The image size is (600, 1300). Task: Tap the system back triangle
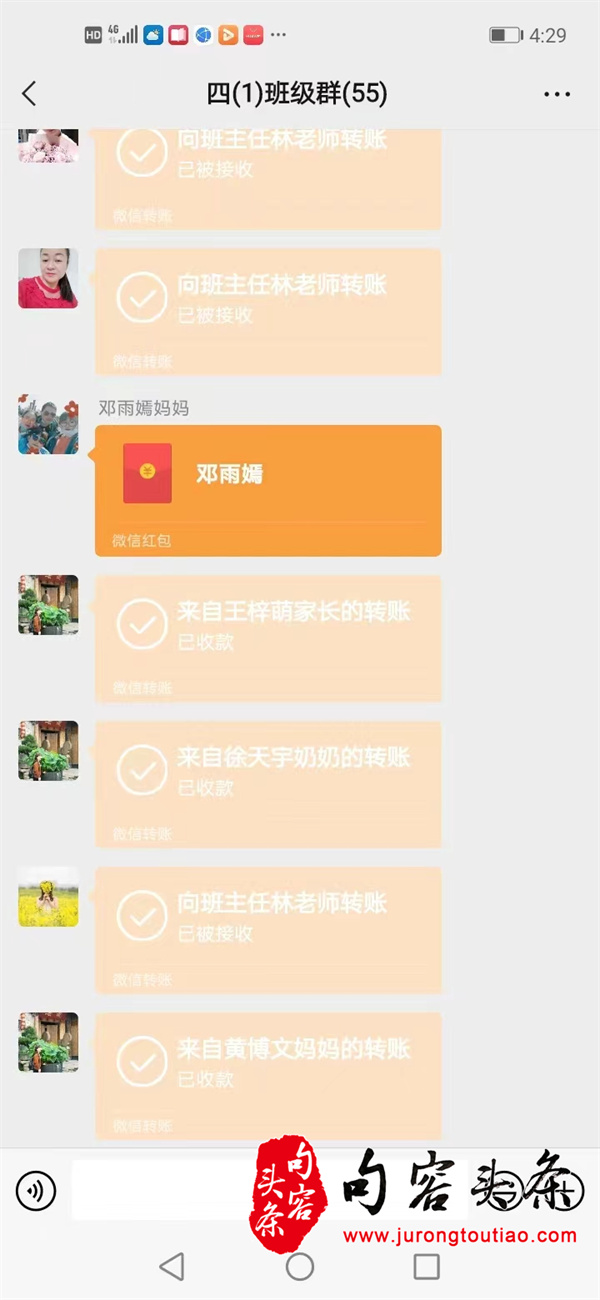click(172, 1266)
